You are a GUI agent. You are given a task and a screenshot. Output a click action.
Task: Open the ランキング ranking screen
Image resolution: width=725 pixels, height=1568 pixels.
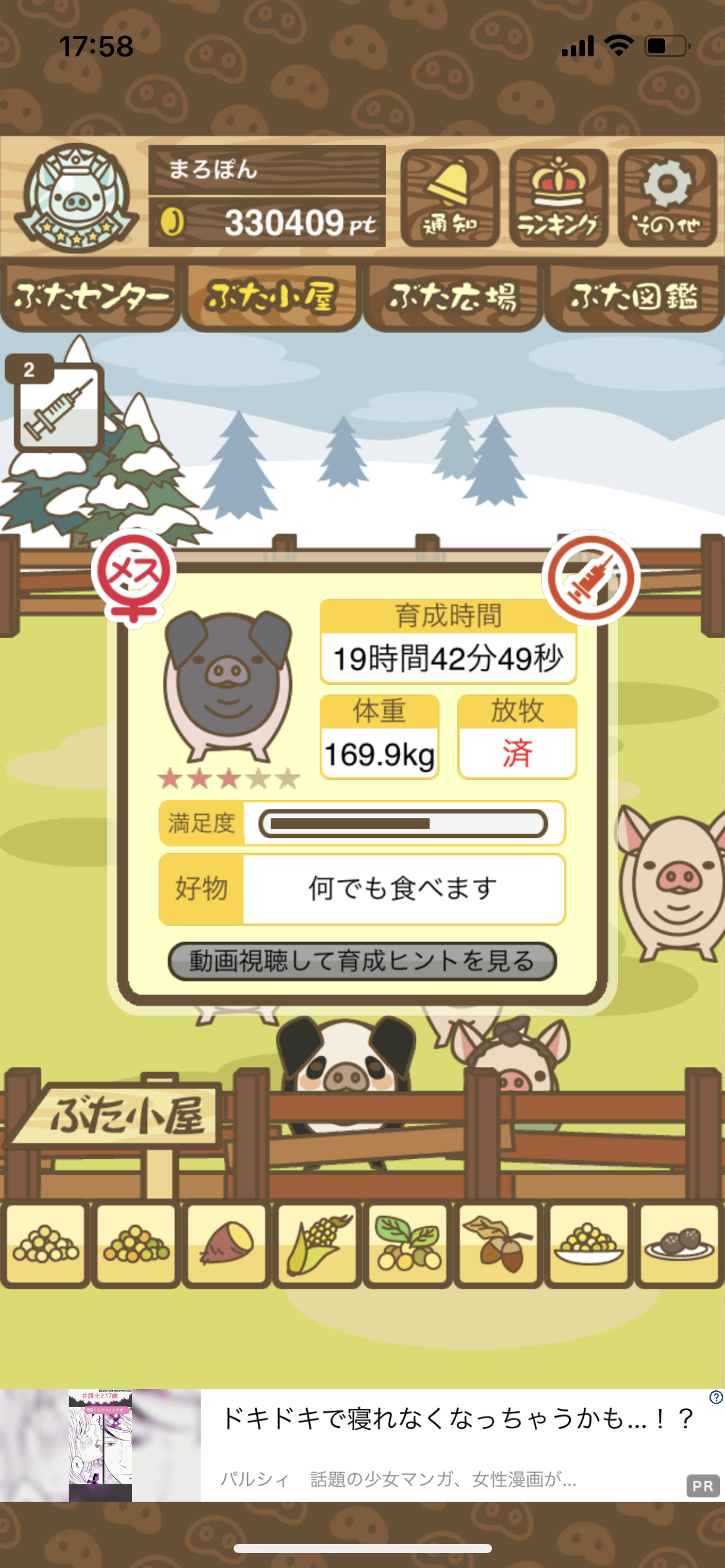(558, 198)
